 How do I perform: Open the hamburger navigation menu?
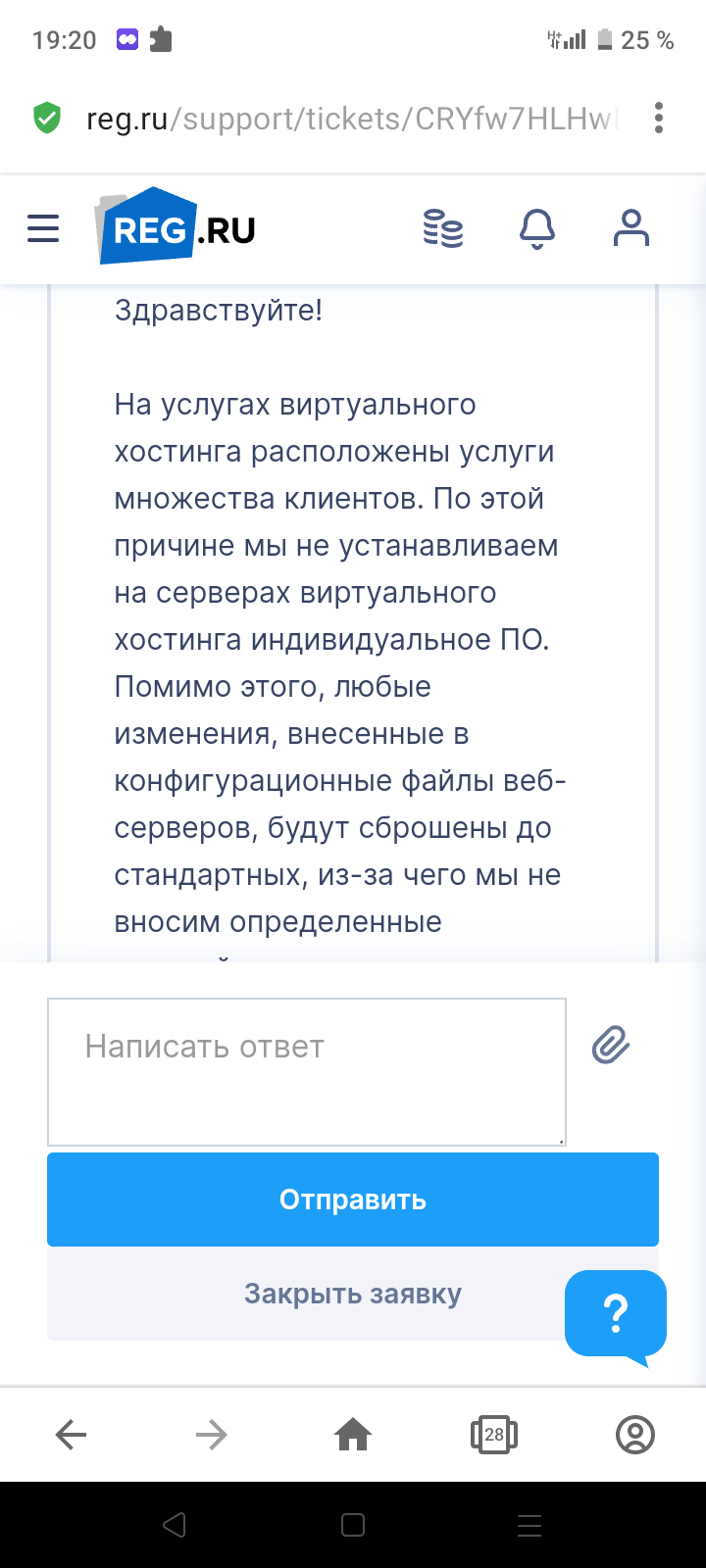(x=43, y=229)
